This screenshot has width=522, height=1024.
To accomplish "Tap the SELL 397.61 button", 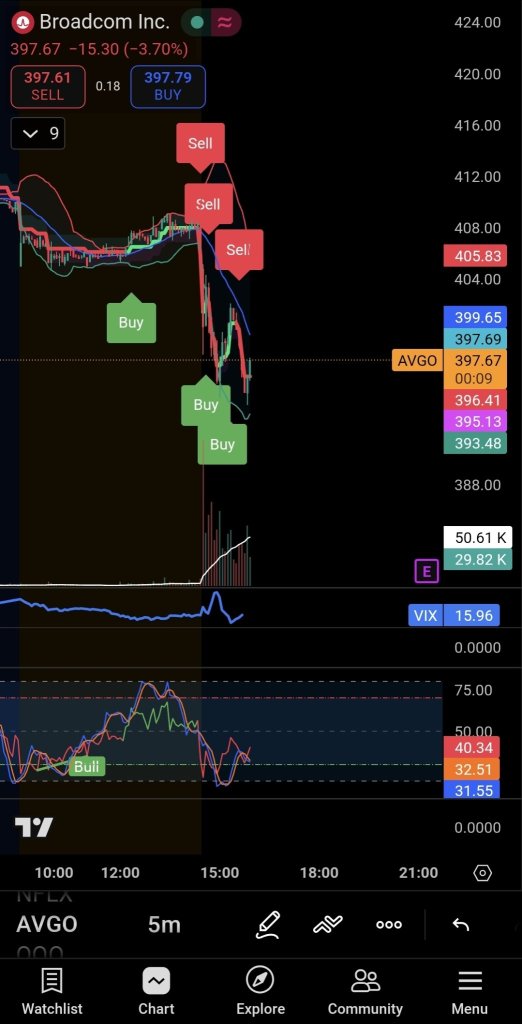I will (48, 86).
